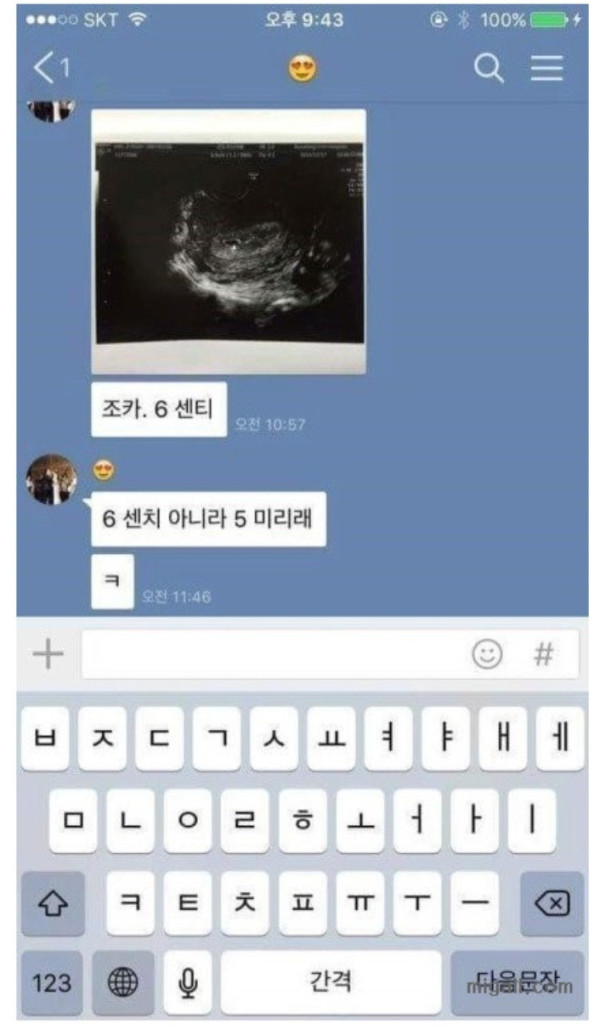The height and width of the screenshot is (1029, 600).
Task: Open the plus attachment menu
Action: 47,655
